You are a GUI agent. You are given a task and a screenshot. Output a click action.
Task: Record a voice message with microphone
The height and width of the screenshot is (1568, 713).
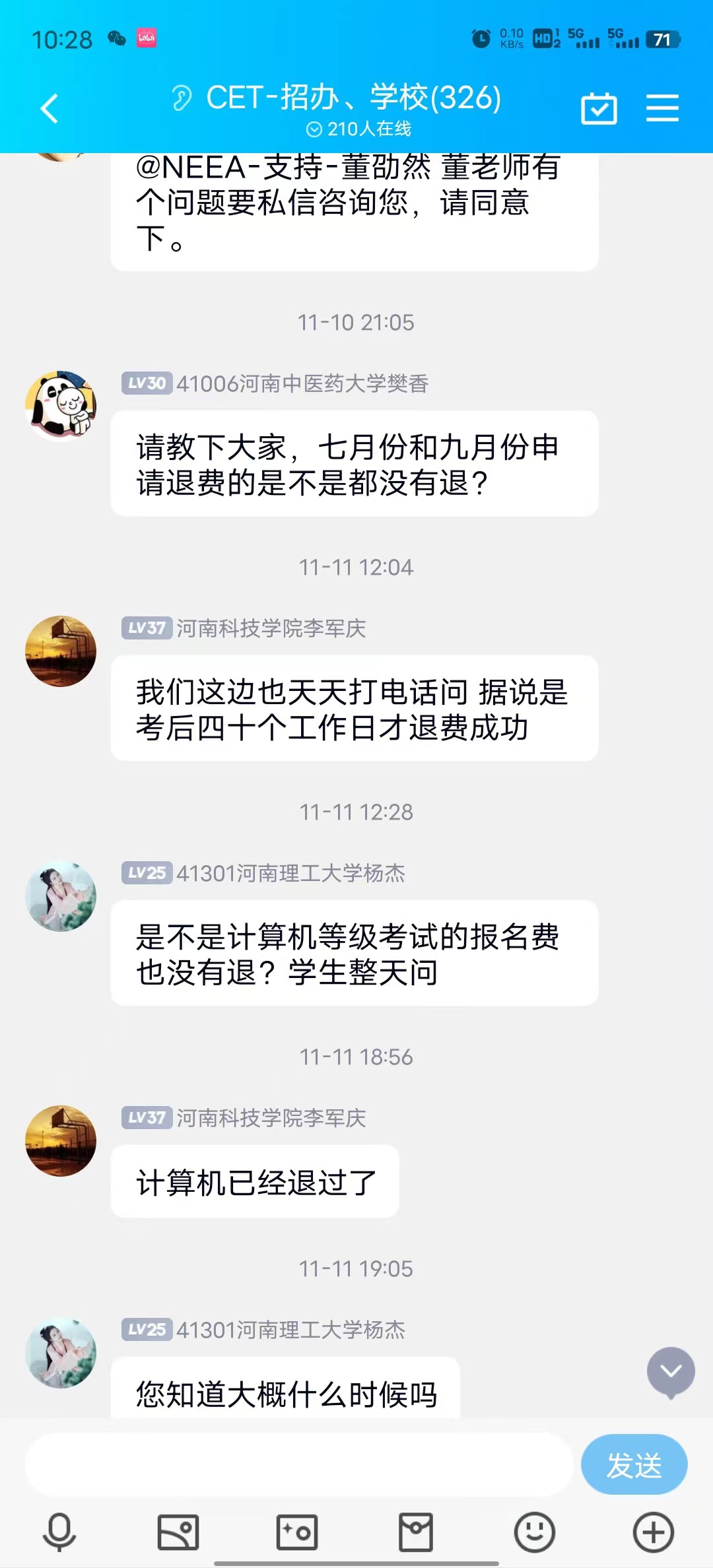click(59, 1532)
